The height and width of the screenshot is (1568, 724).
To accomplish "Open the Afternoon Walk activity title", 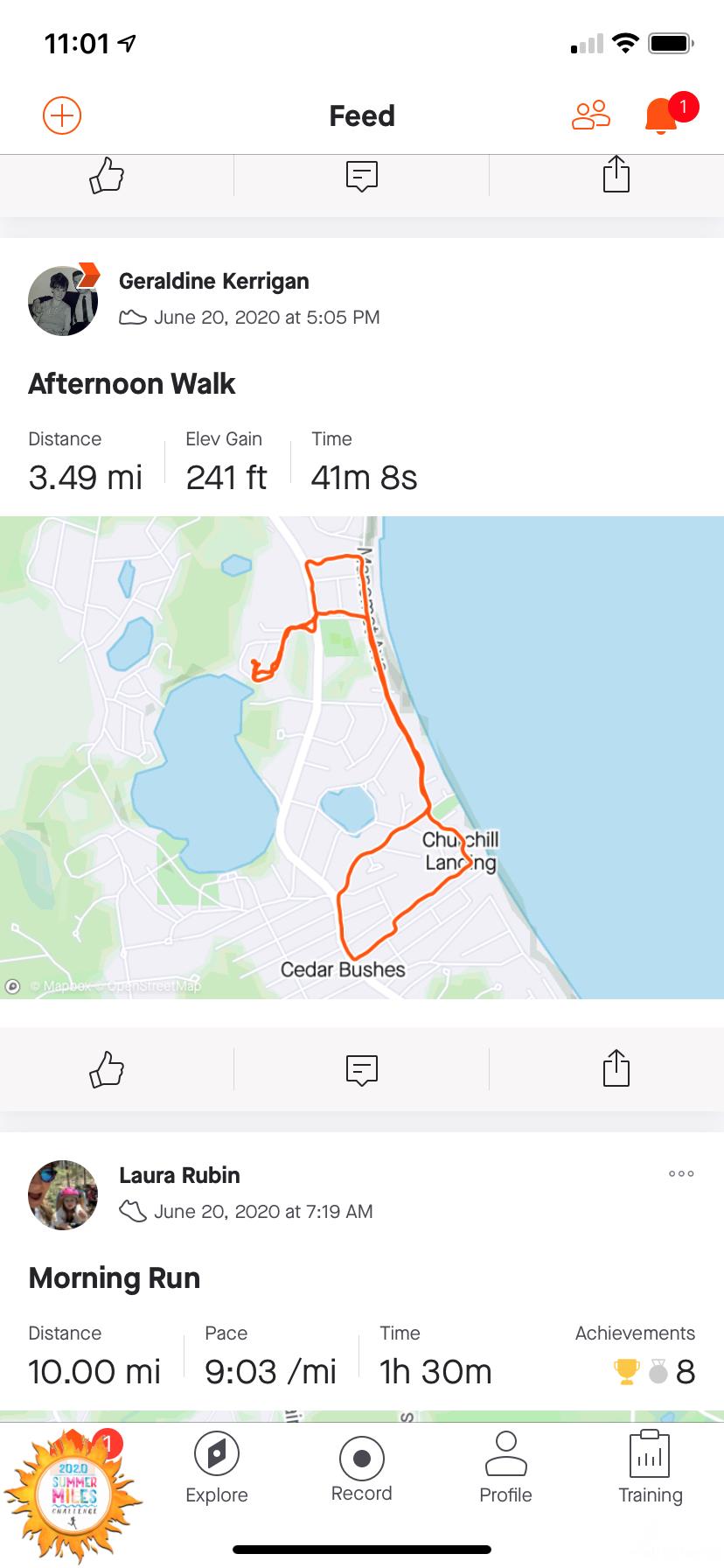I will tap(132, 384).
